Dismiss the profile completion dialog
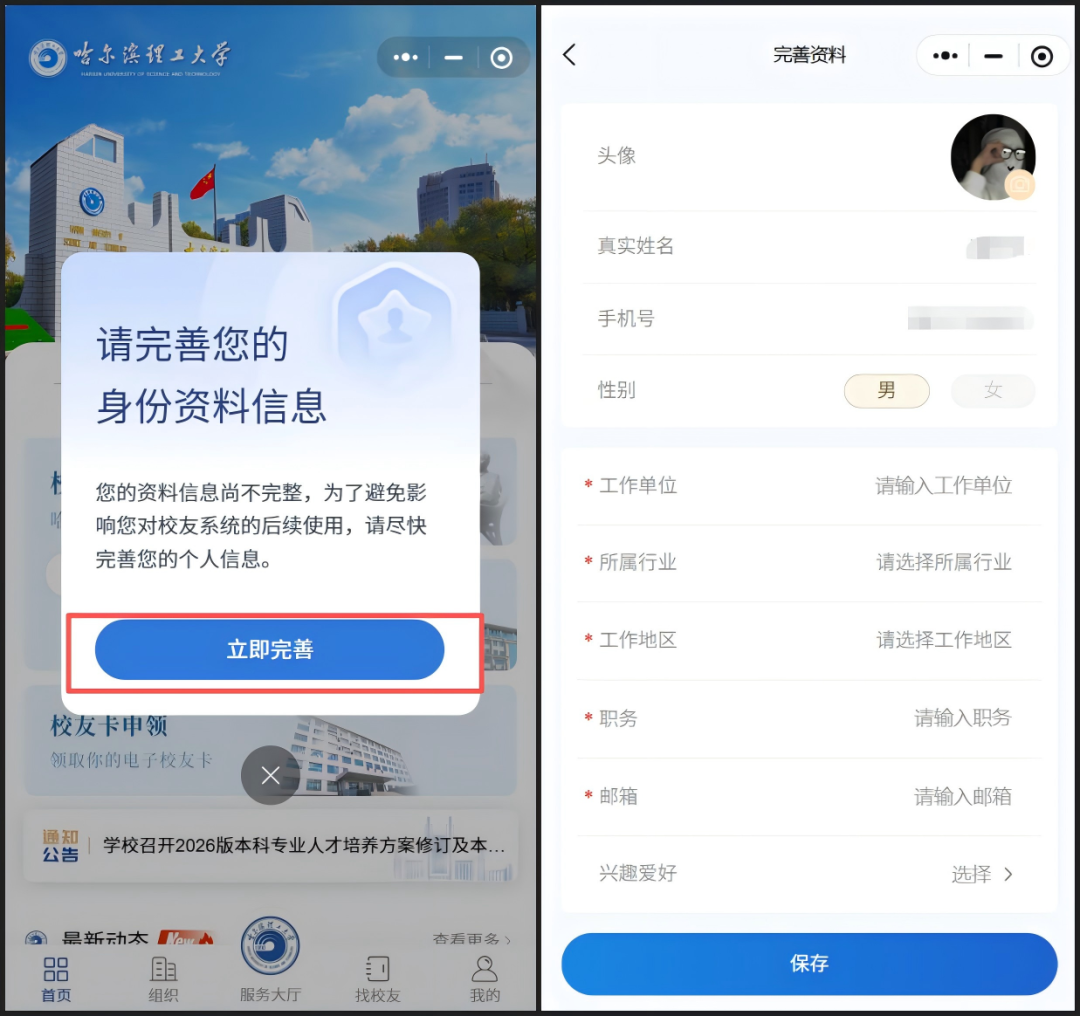1080x1016 pixels. point(270,775)
